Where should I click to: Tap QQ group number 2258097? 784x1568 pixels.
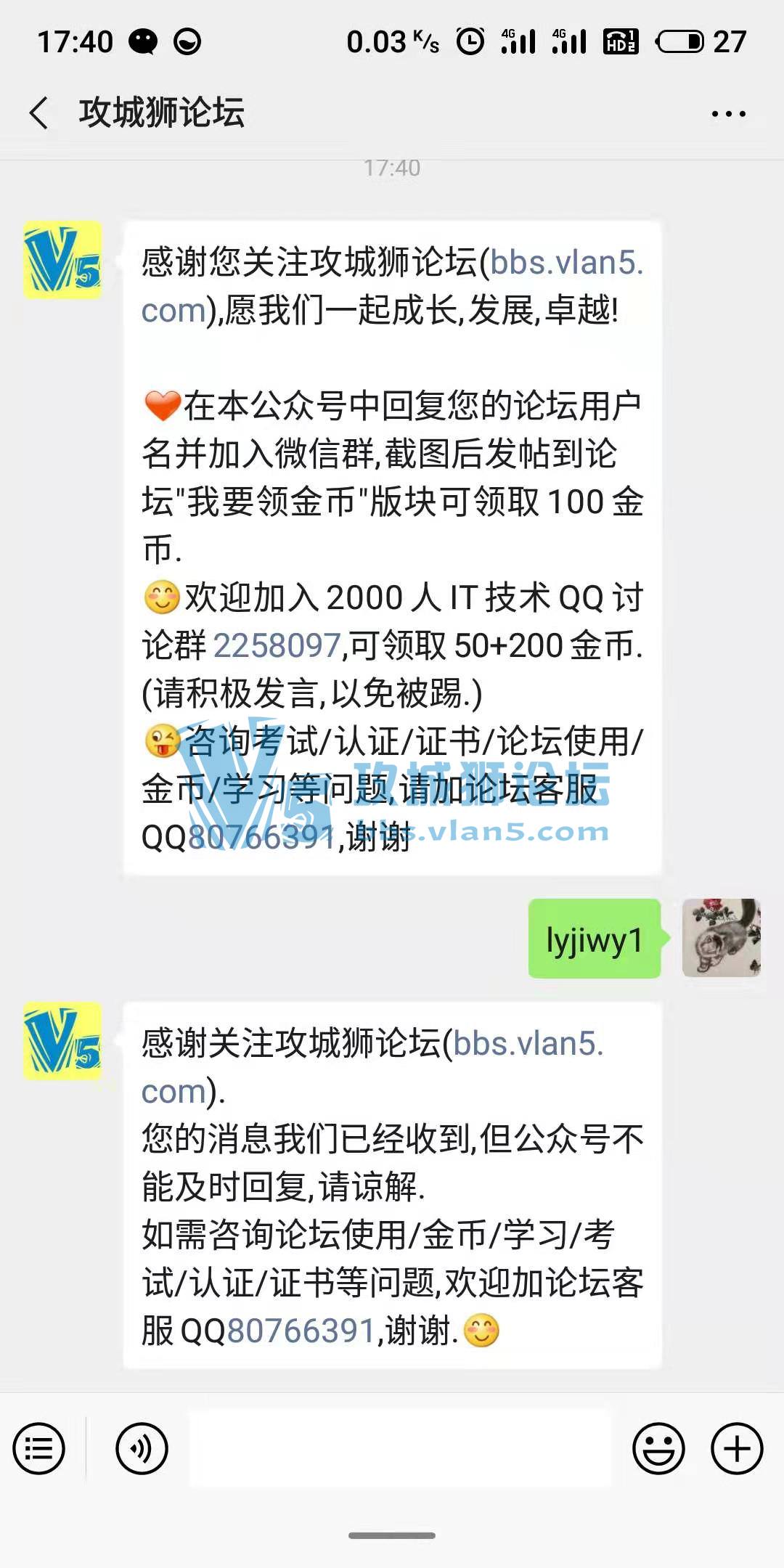point(277,645)
